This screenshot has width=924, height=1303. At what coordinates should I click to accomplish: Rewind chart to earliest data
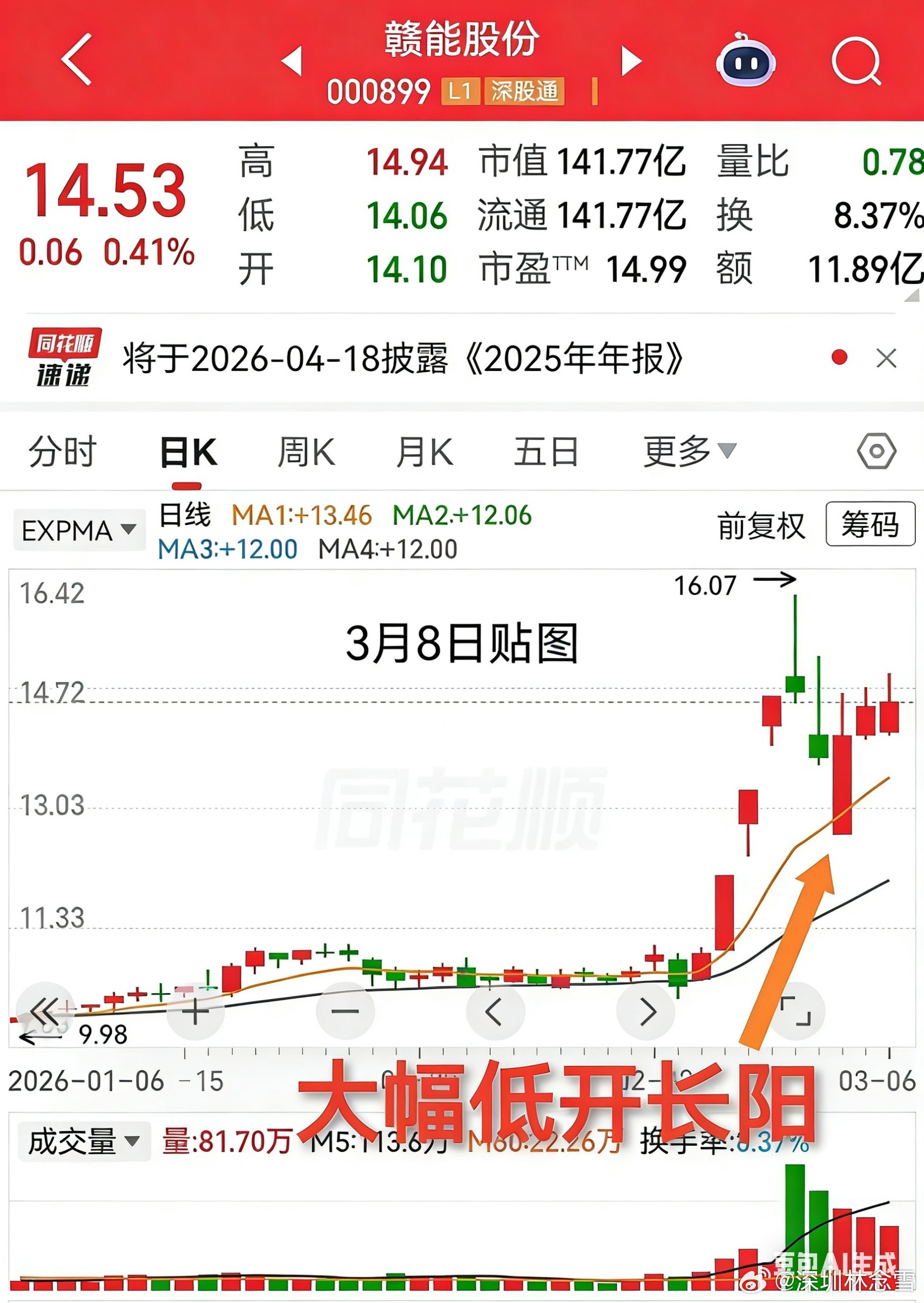[45, 1011]
